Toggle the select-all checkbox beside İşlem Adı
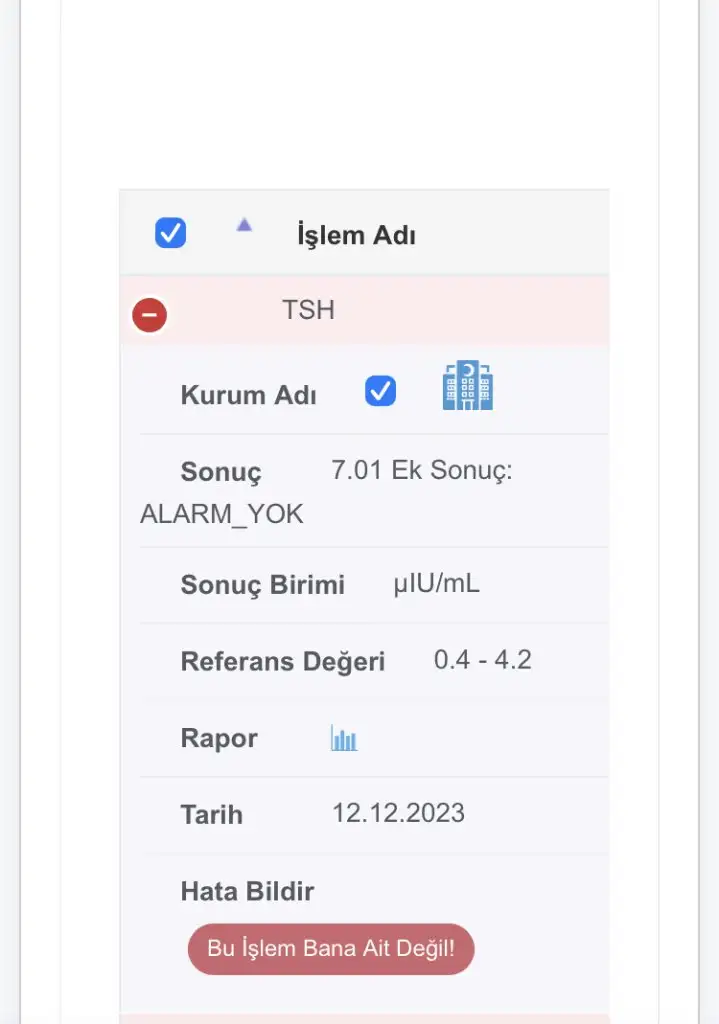Viewport: 719px width, 1024px height. pyautogui.click(x=171, y=234)
